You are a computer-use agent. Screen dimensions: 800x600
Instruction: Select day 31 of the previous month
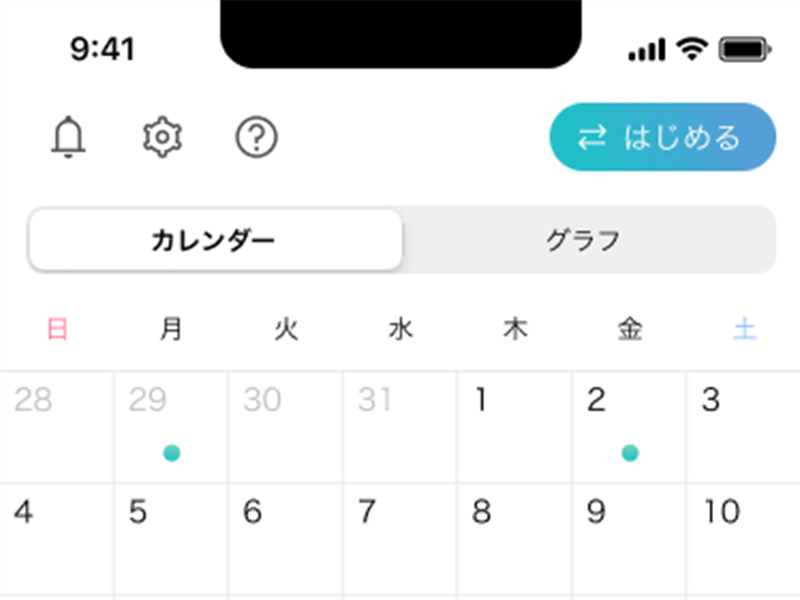coord(400,427)
